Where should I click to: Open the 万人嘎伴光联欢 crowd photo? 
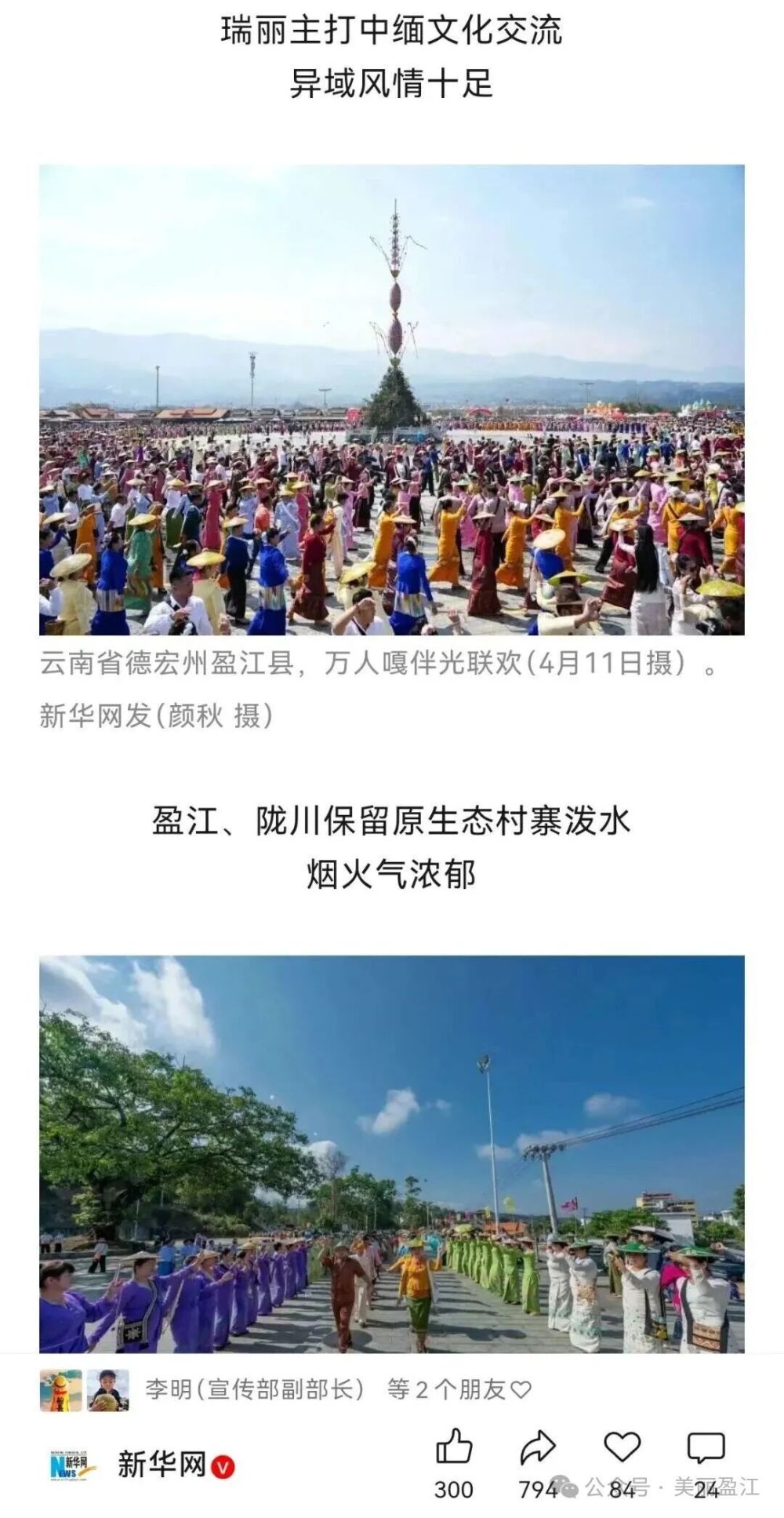[x=391, y=399]
